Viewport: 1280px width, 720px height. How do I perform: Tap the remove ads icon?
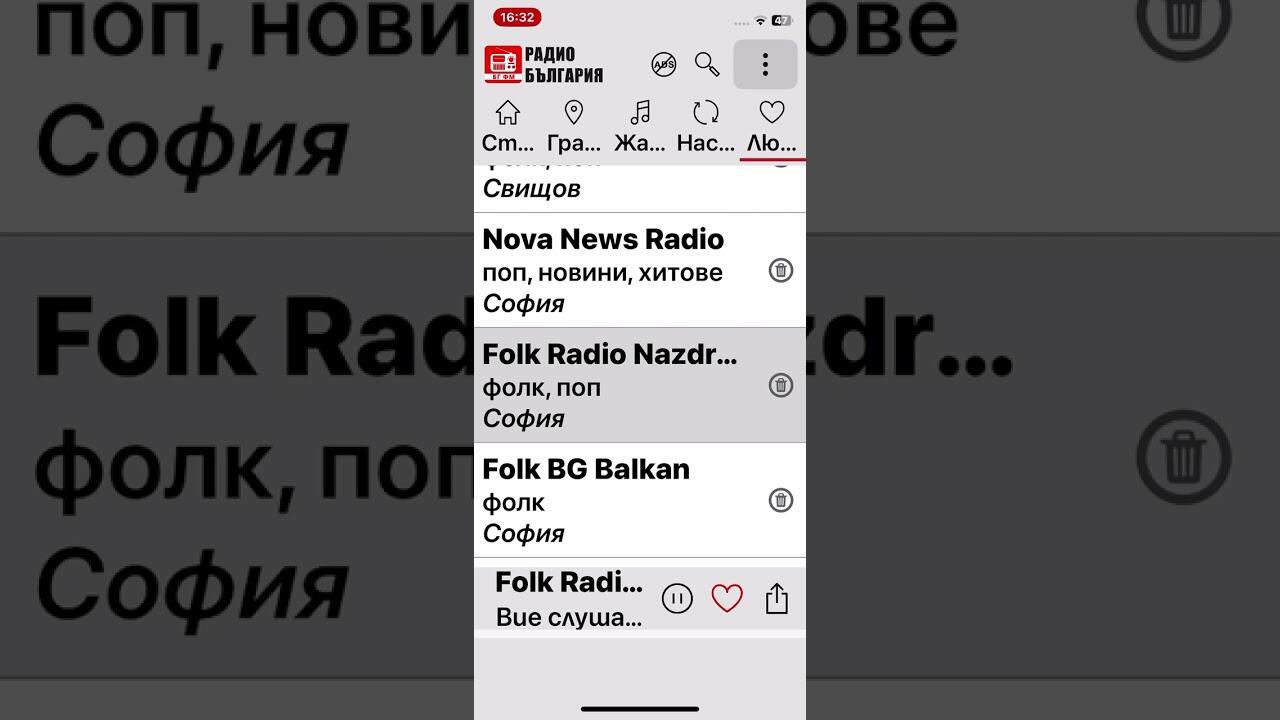coord(663,65)
